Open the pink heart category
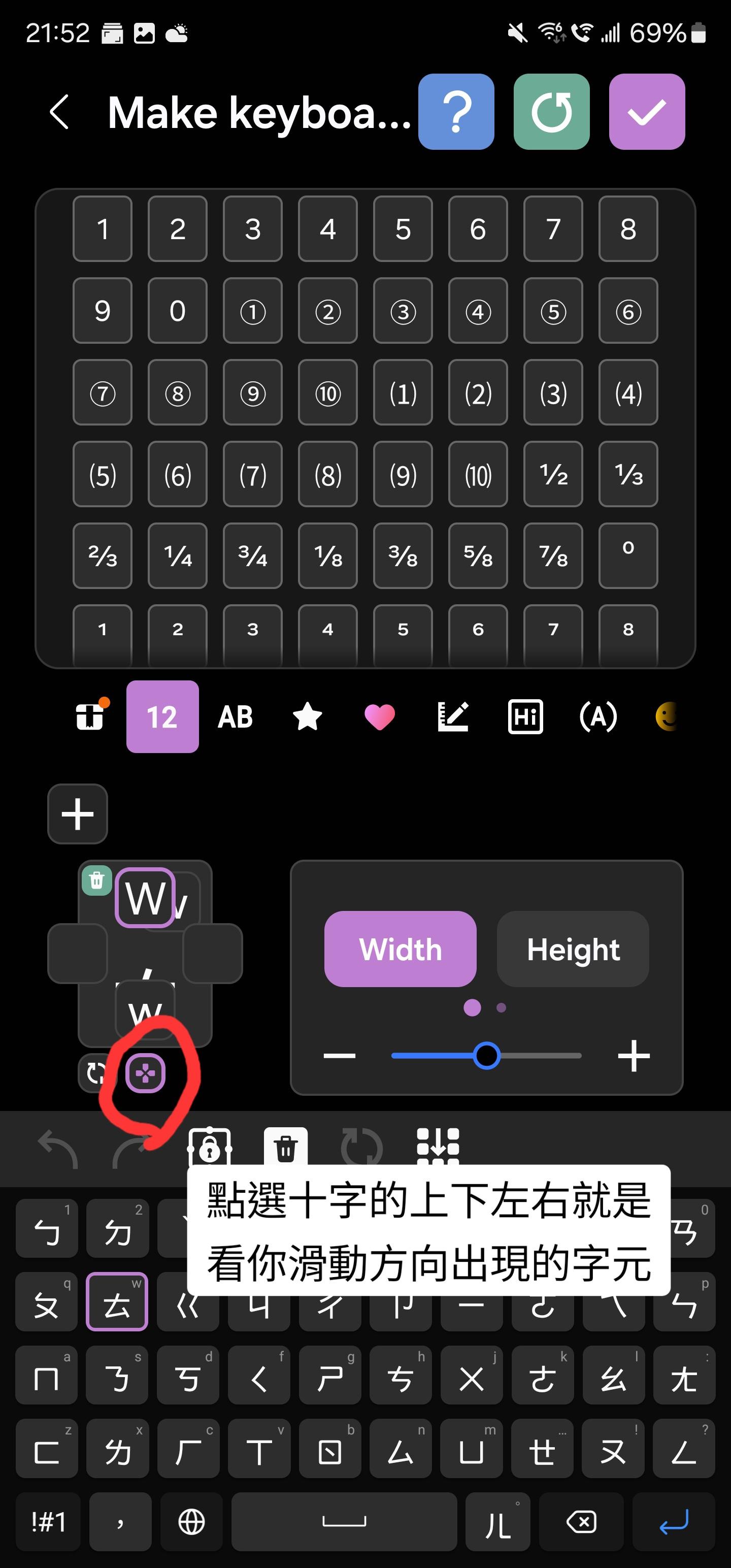The height and width of the screenshot is (1568, 731). (380, 716)
